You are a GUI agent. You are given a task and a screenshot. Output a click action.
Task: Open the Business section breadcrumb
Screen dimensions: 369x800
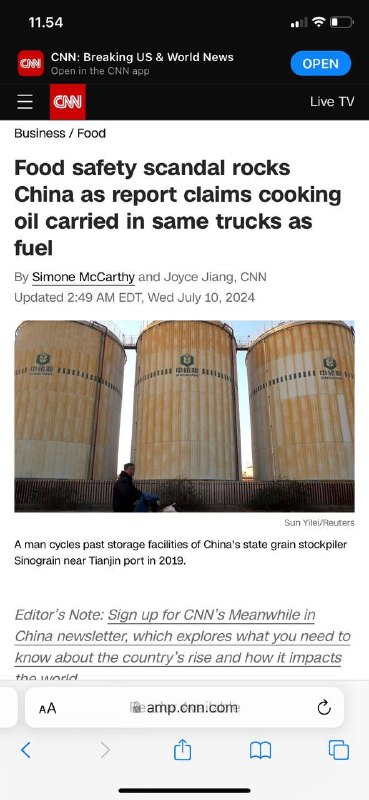tap(40, 134)
